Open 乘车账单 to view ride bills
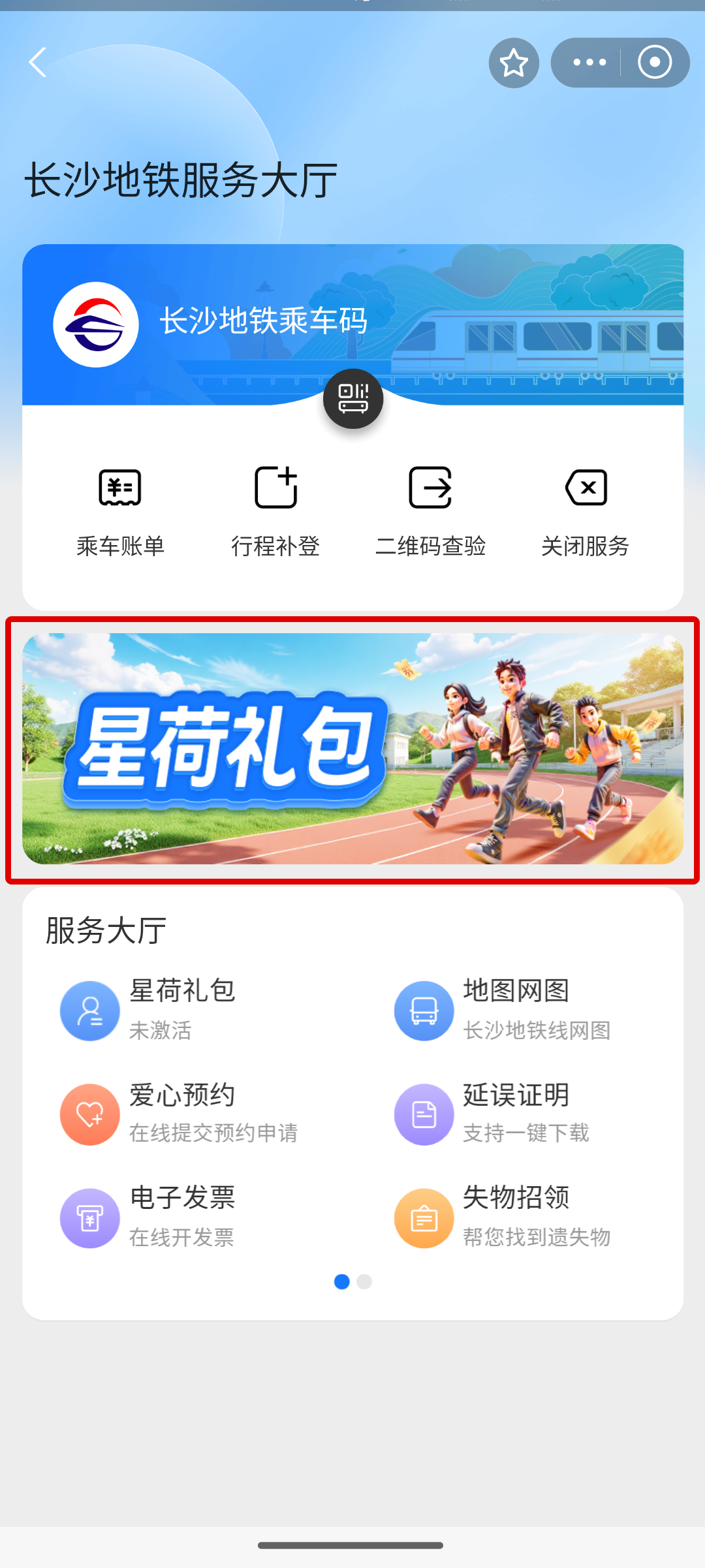 pyautogui.click(x=121, y=511)
